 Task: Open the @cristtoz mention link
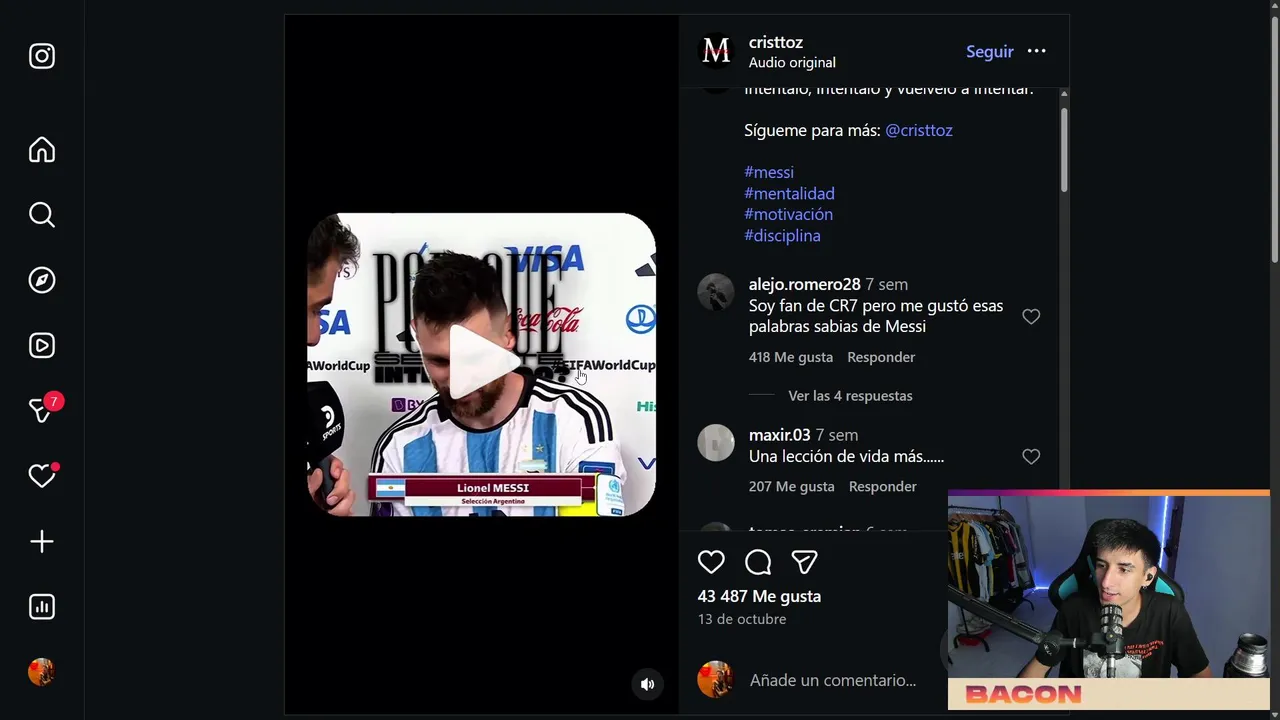pyautogui.click(x=918, y=130)
